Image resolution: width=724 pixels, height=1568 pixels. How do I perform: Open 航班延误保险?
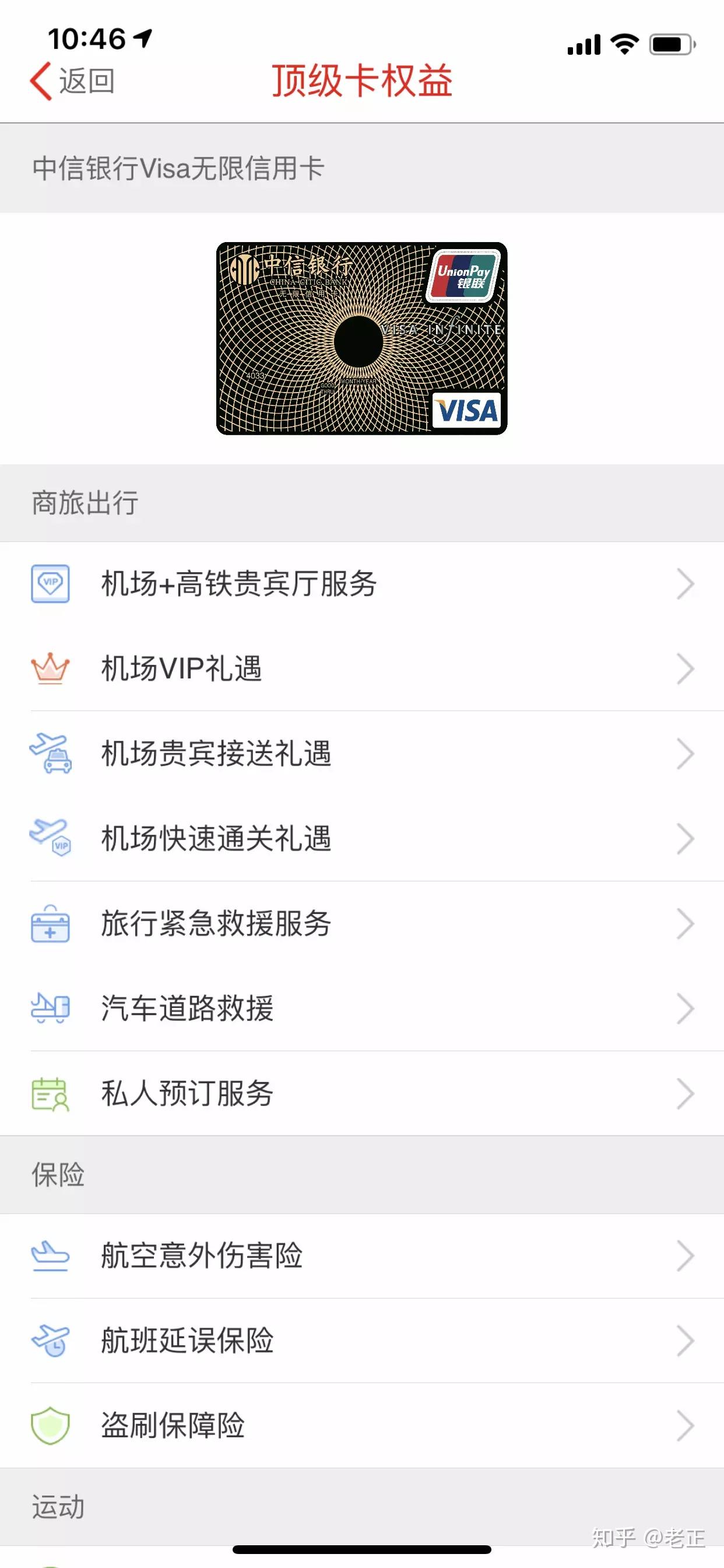pyautogui.click(x=362, y=1340)
